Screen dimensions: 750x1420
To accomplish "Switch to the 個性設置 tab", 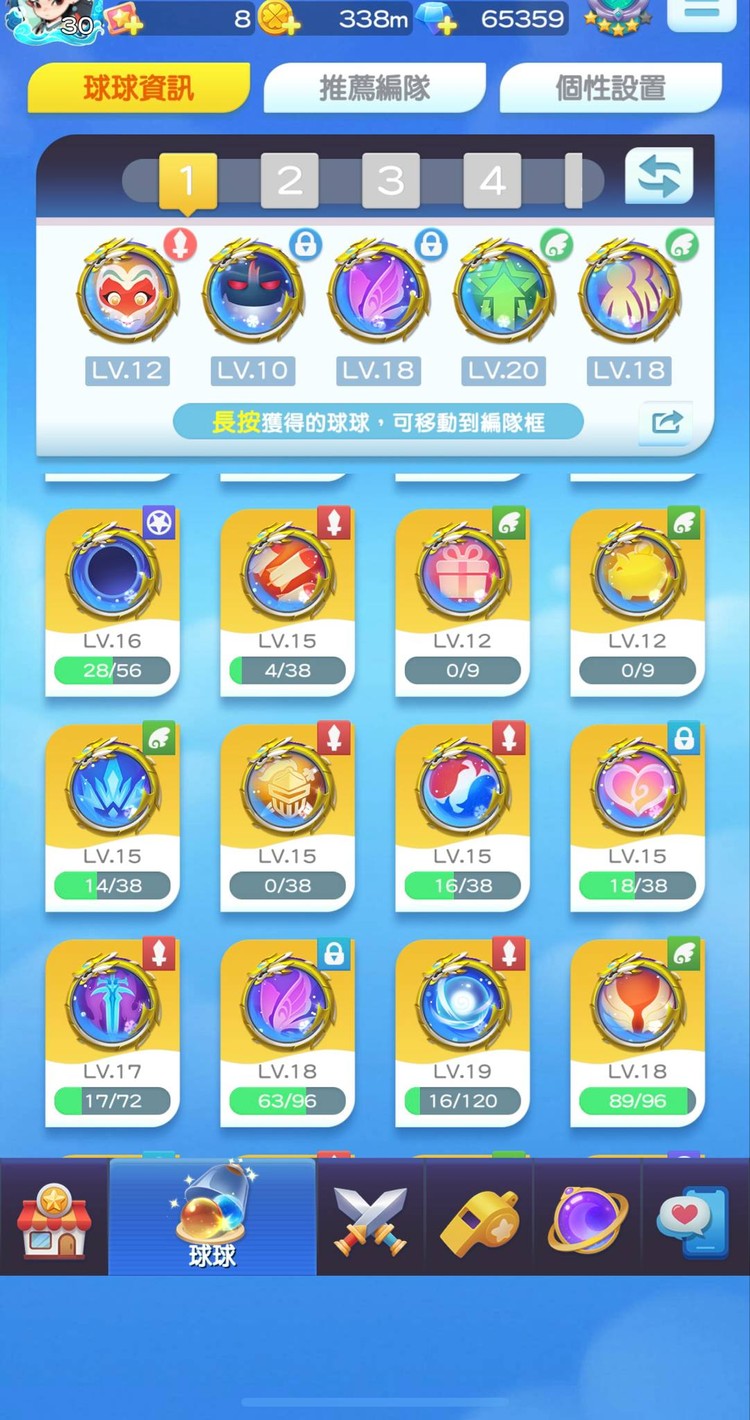I will pyautogui.click(x=610, y=88).
